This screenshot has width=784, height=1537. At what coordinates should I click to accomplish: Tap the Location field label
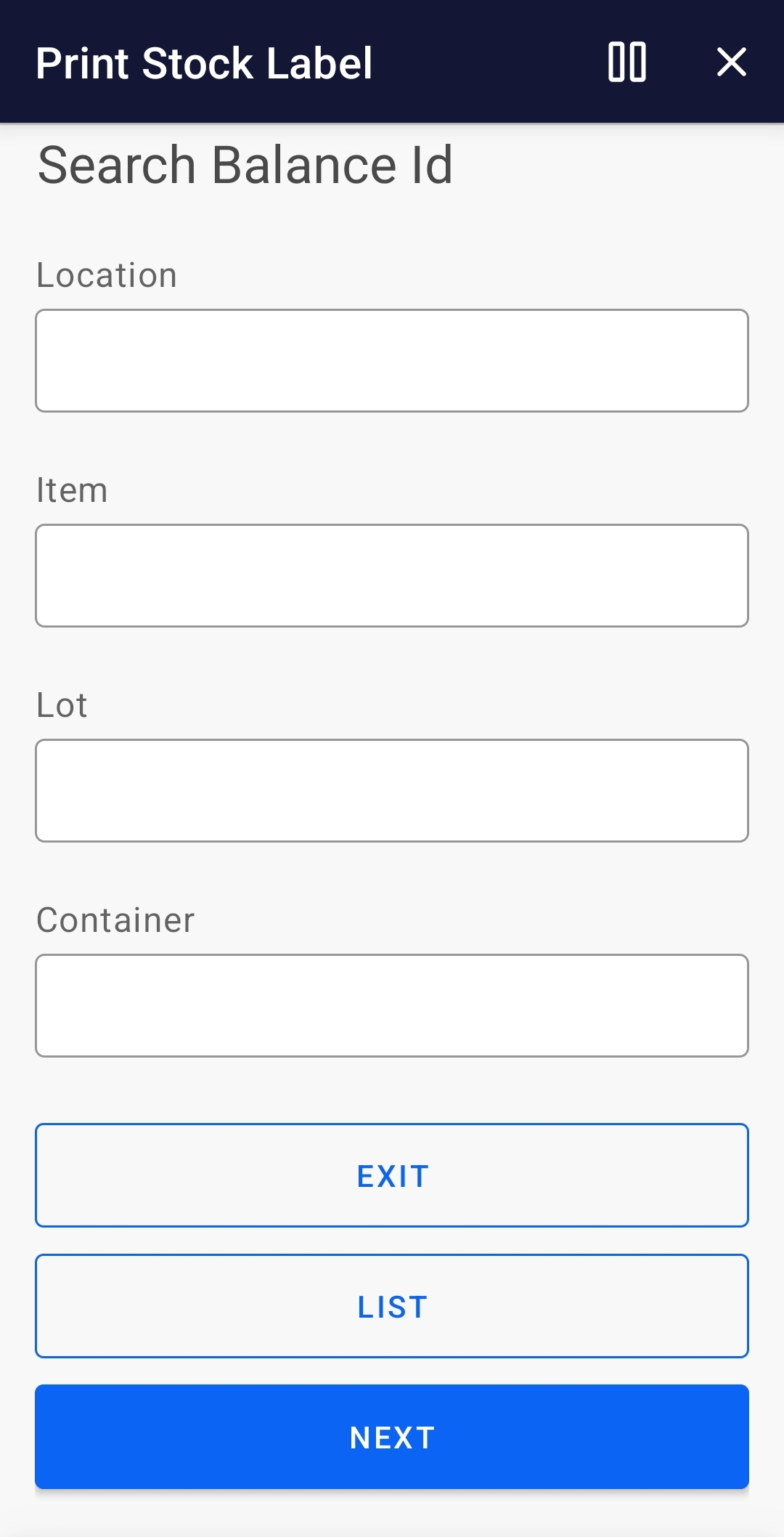click(106, 275)
